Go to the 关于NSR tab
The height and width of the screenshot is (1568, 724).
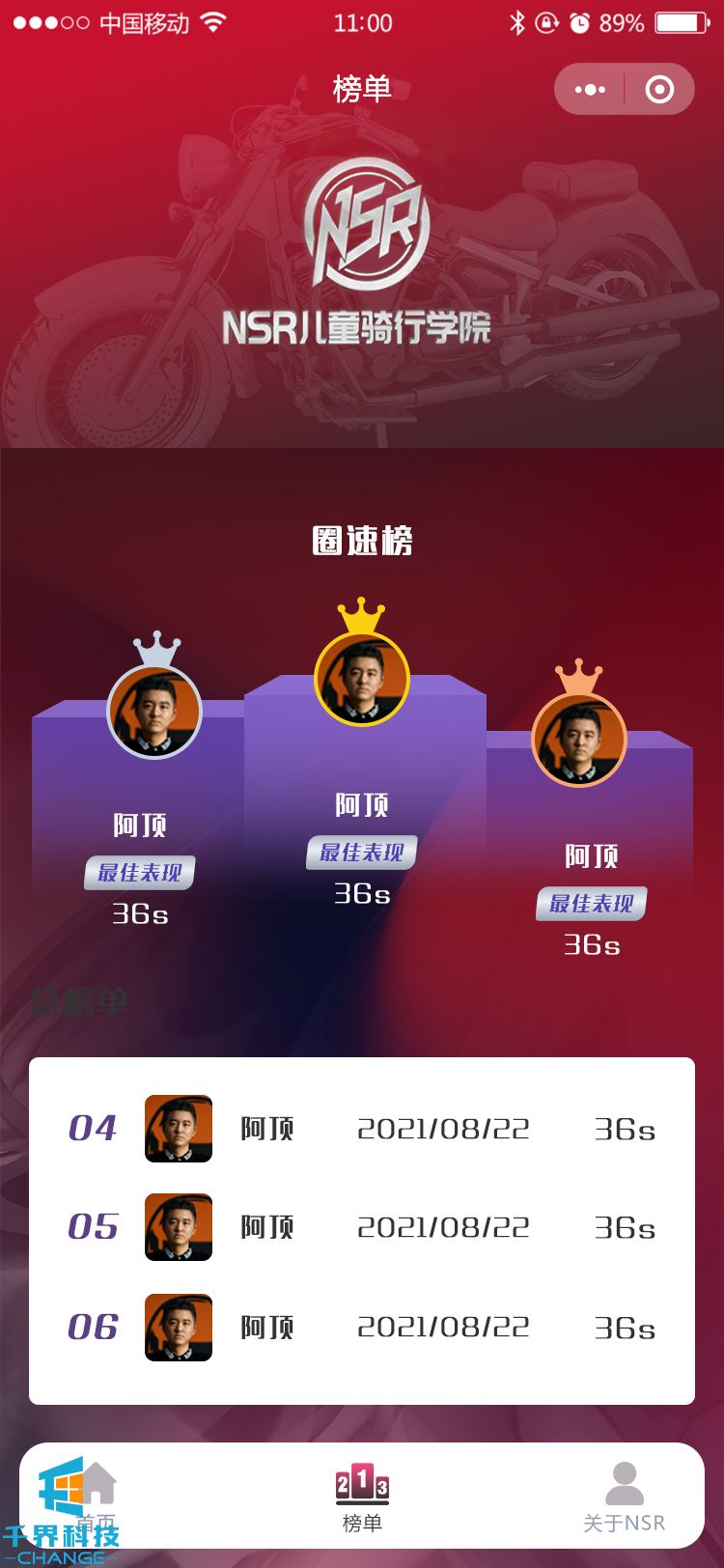coord(625,1497)
